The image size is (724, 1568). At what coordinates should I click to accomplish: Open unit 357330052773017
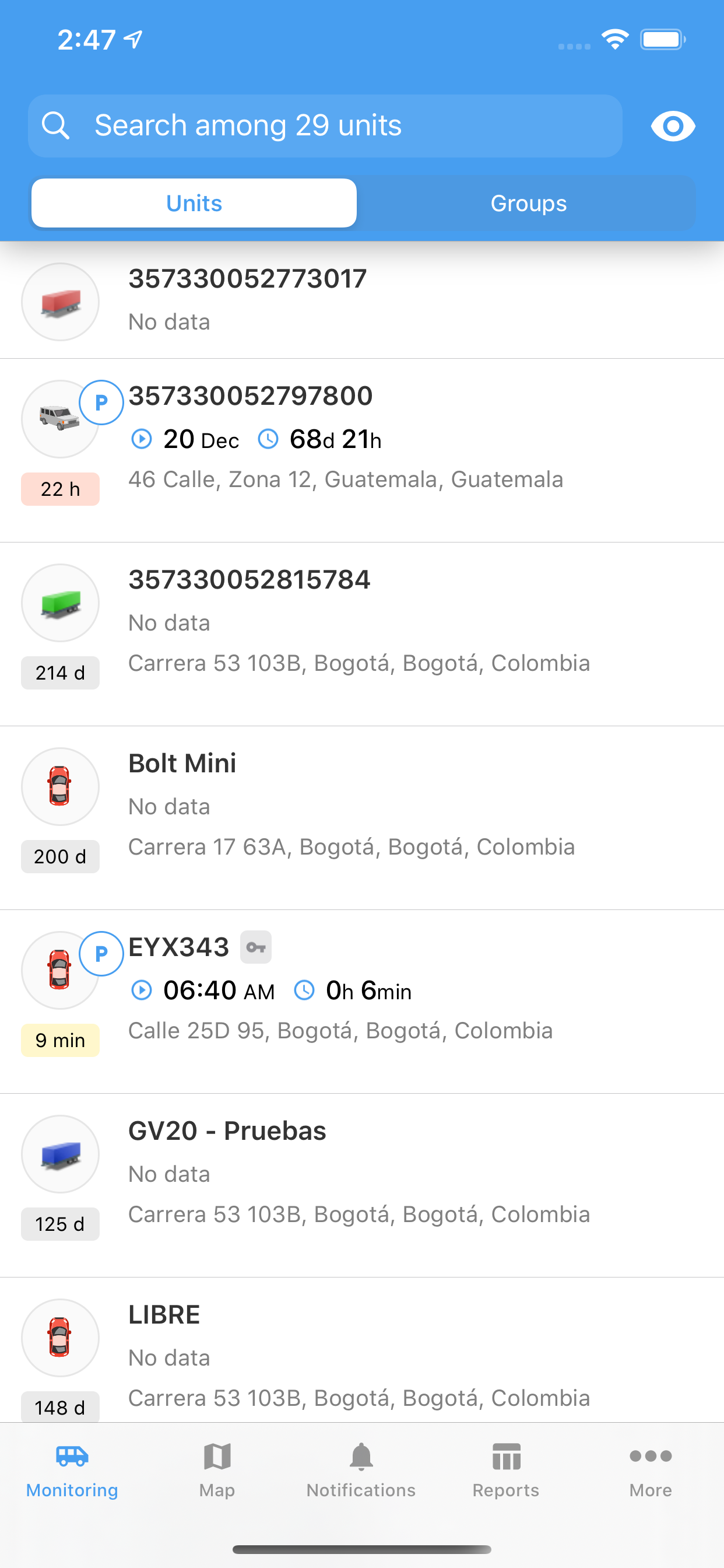362,300
